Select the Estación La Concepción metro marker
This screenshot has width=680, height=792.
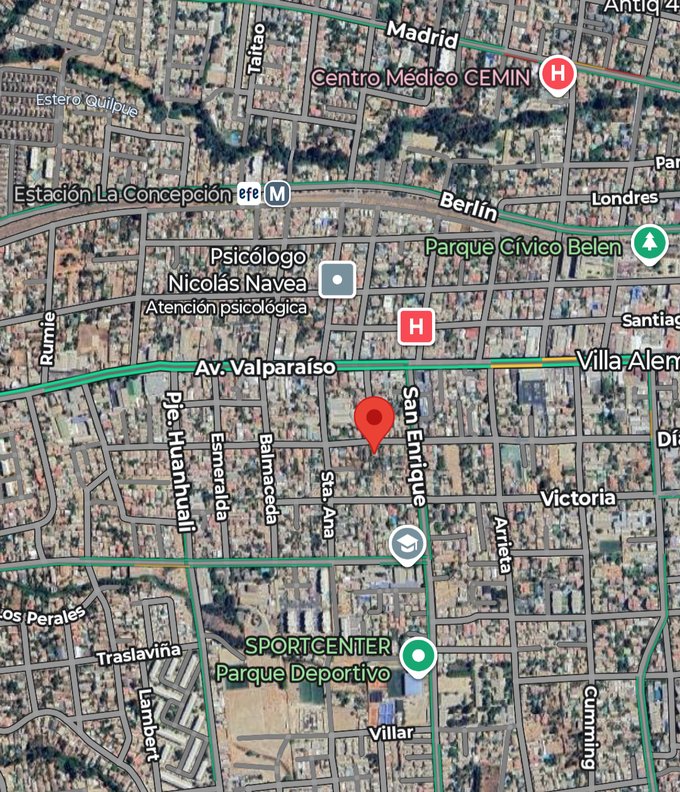click(x=277, y=193)
